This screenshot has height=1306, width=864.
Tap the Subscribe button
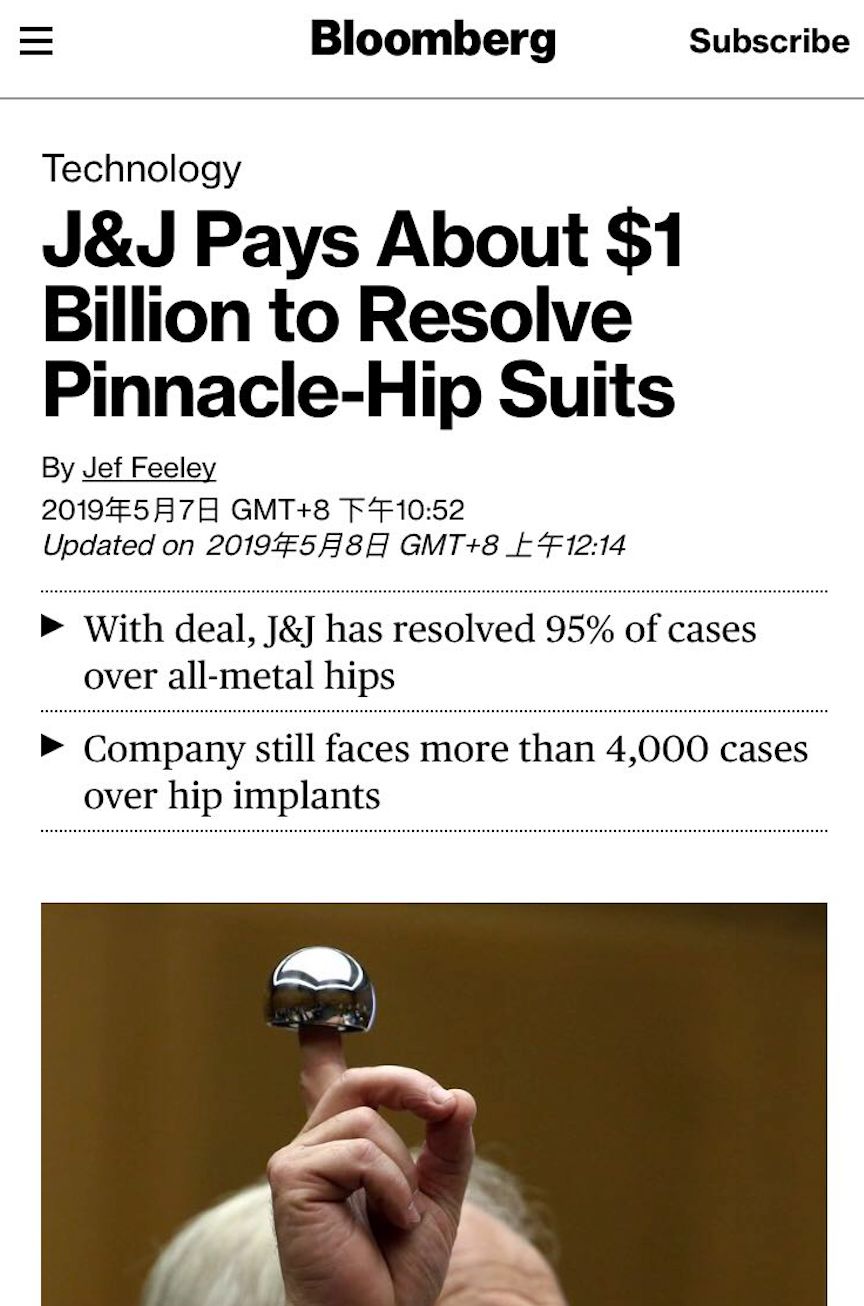click(x=768, y=41)
